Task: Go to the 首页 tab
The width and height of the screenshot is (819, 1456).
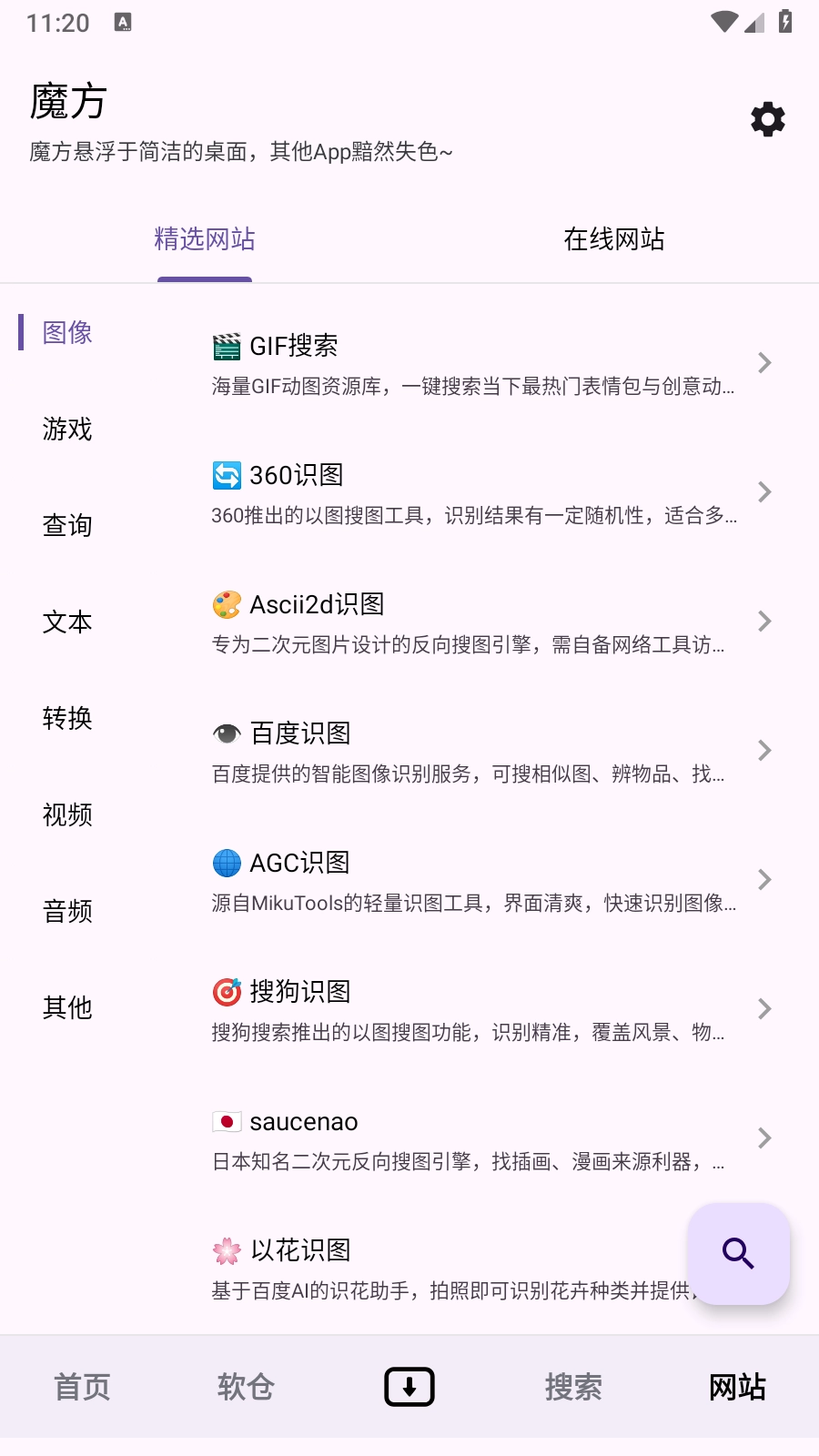Action: pyautogui.click(x=82, y=1387)
